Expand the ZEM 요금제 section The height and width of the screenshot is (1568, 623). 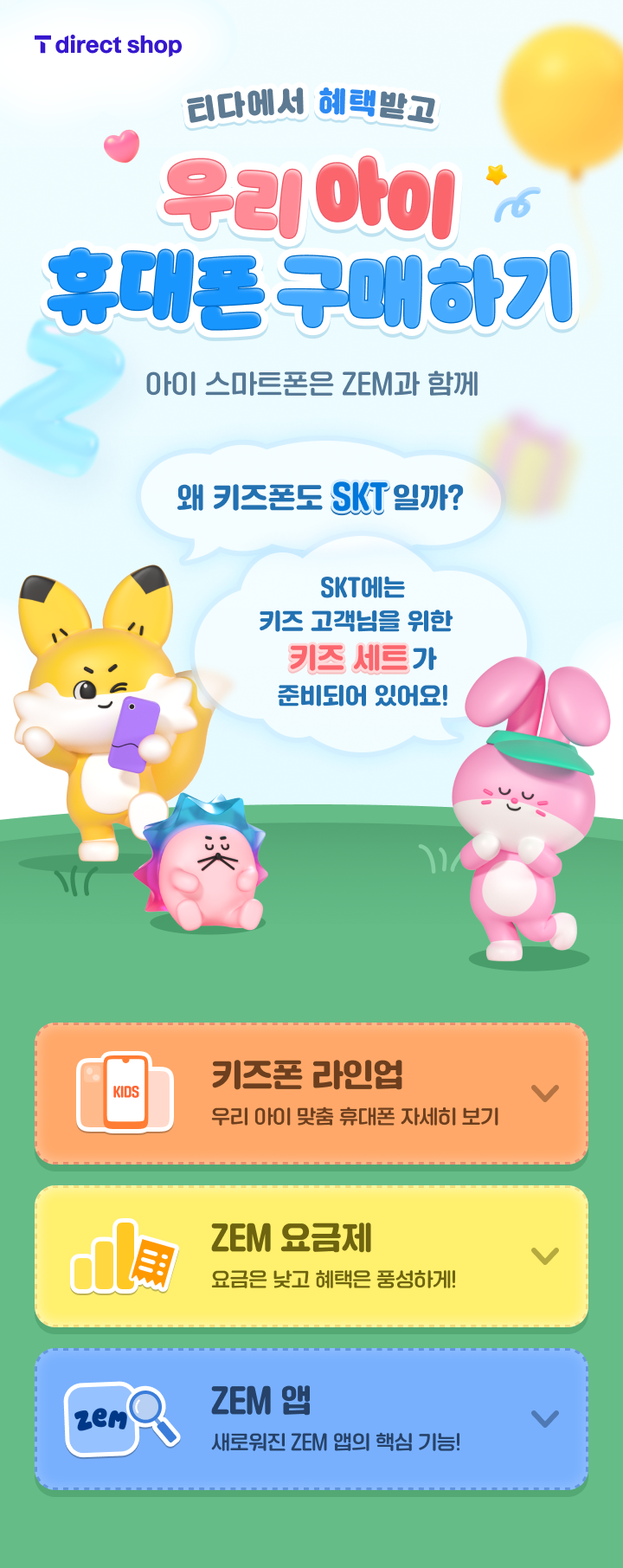[544, 1255]
